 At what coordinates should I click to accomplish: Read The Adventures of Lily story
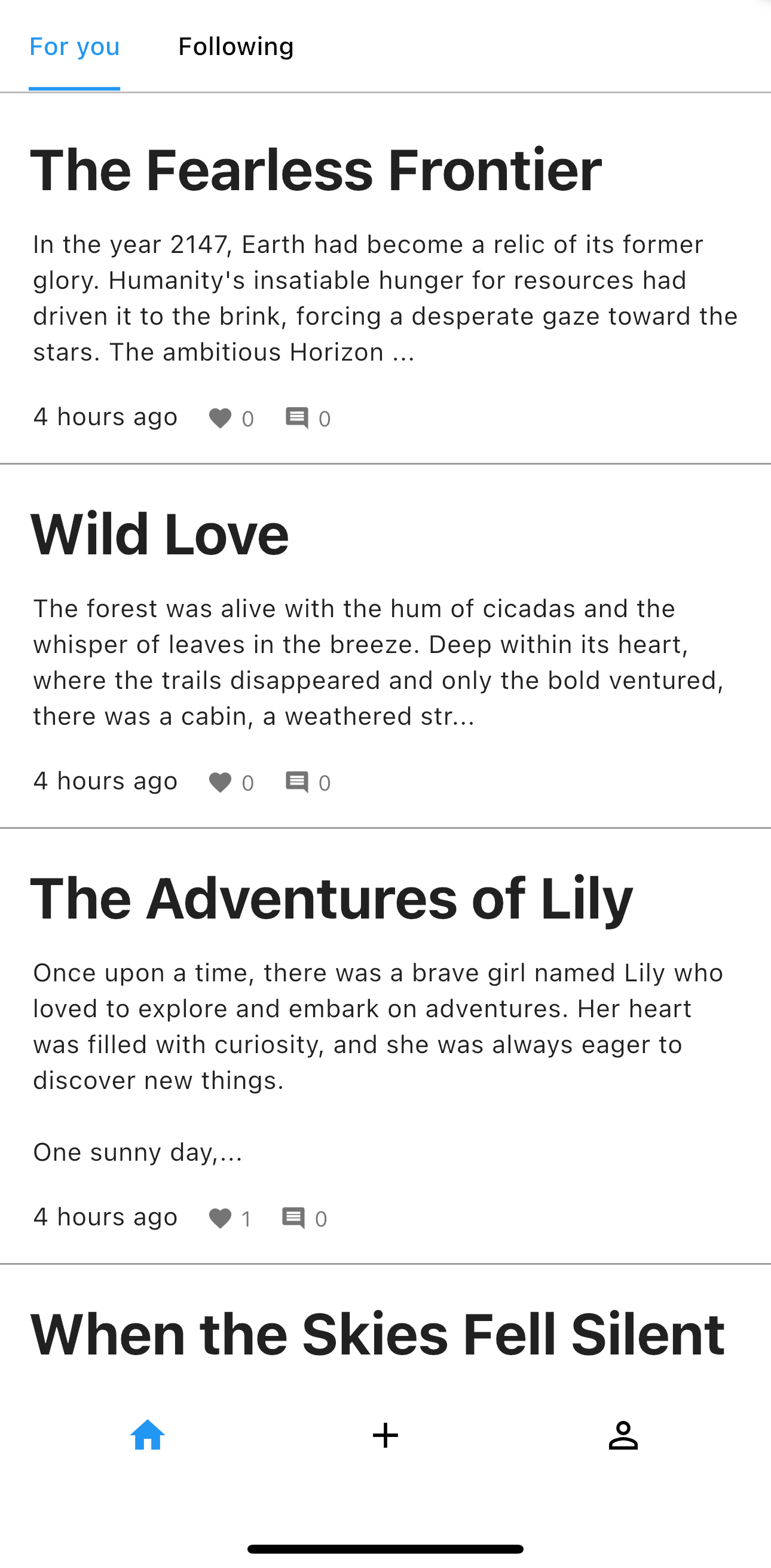332,898
